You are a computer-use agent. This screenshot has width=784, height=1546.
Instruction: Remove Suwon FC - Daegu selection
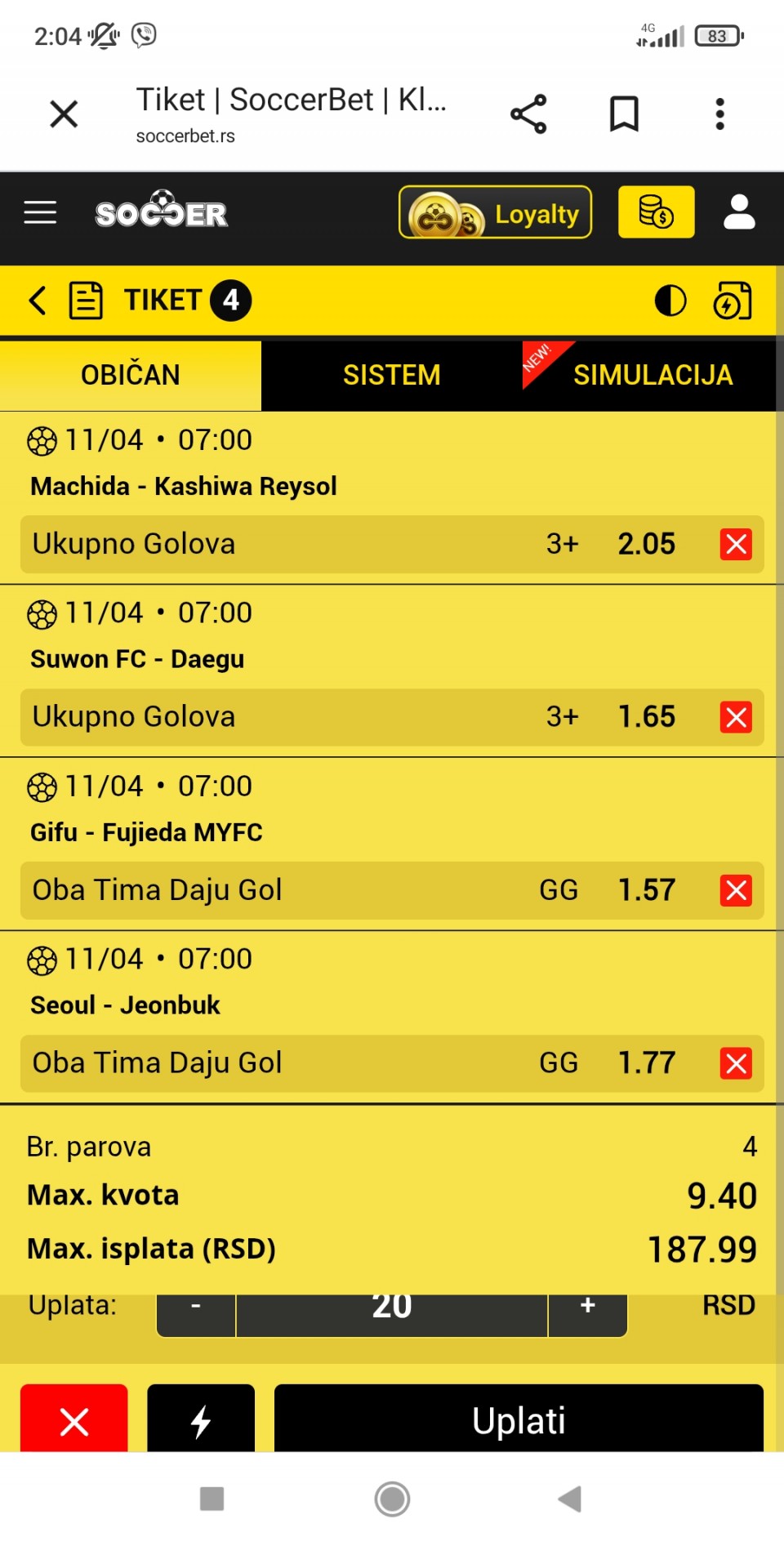coord(736,717)
